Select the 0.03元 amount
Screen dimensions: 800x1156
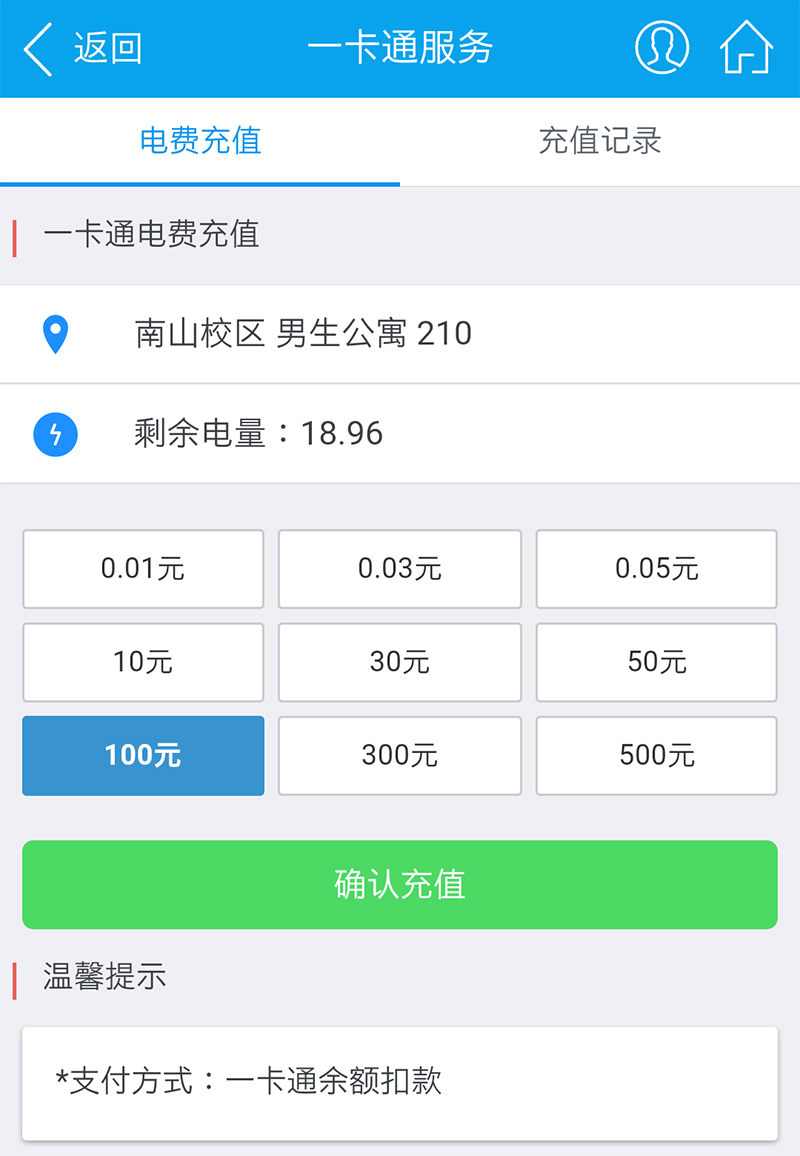pyautogui.click(x=400, y=569)
